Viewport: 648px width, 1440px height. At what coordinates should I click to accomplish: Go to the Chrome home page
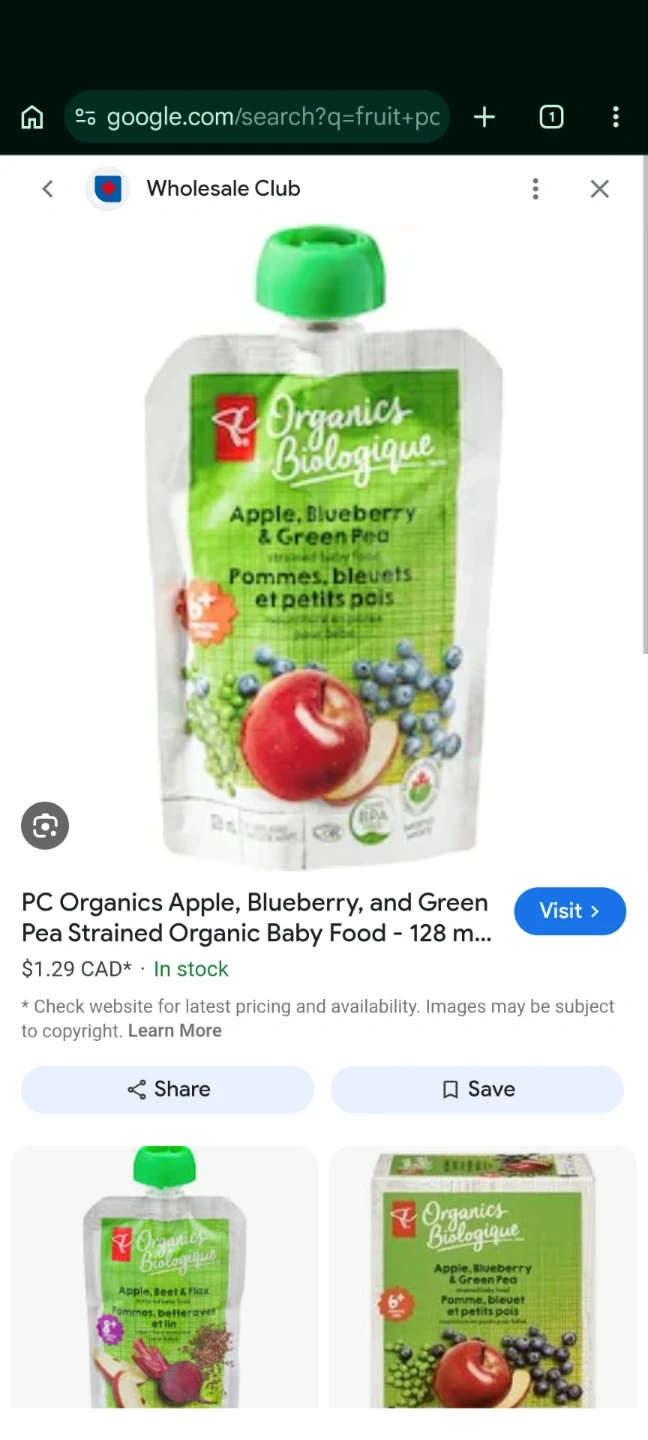[x=32, y=117]
